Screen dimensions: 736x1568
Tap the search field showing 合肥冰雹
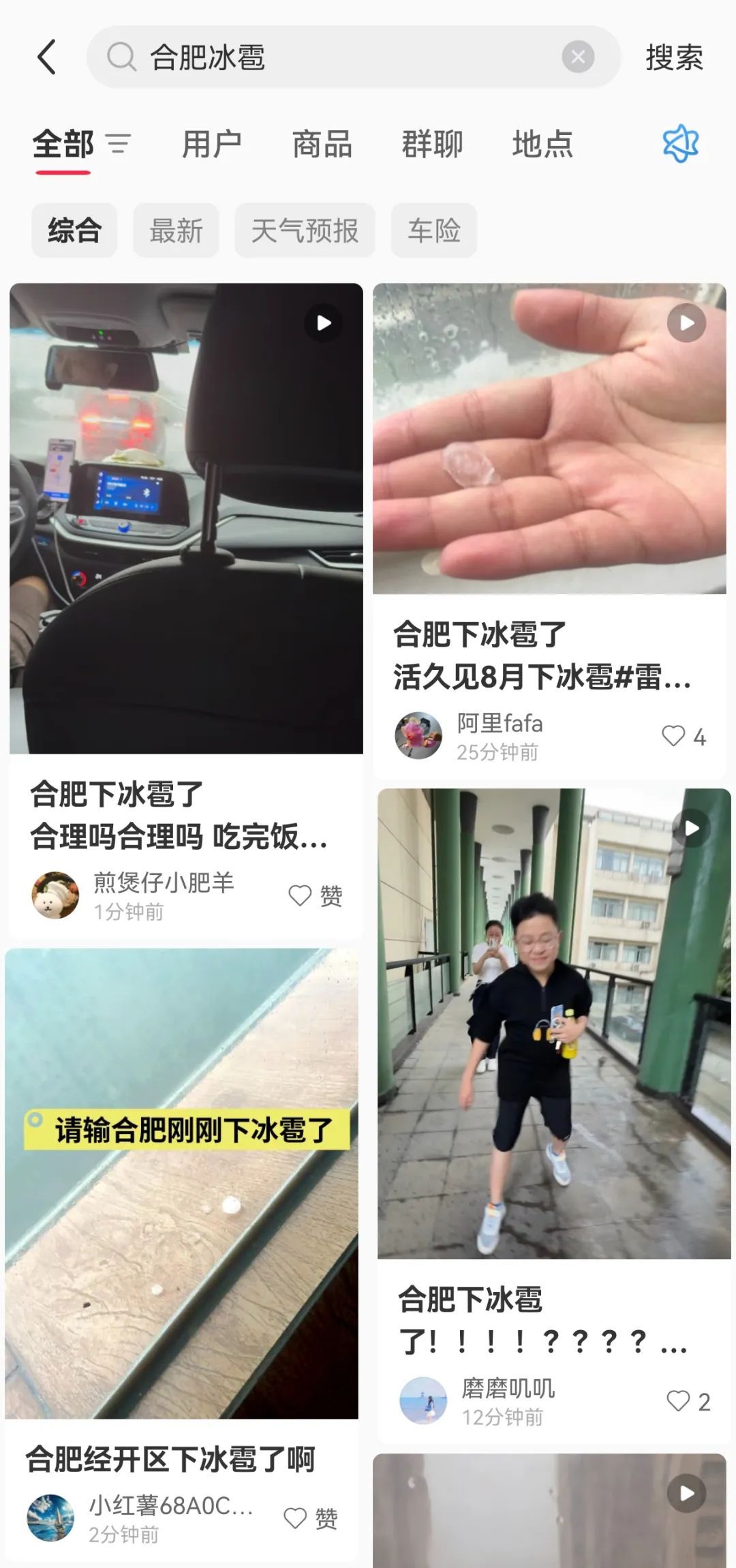tap(341, 57)
